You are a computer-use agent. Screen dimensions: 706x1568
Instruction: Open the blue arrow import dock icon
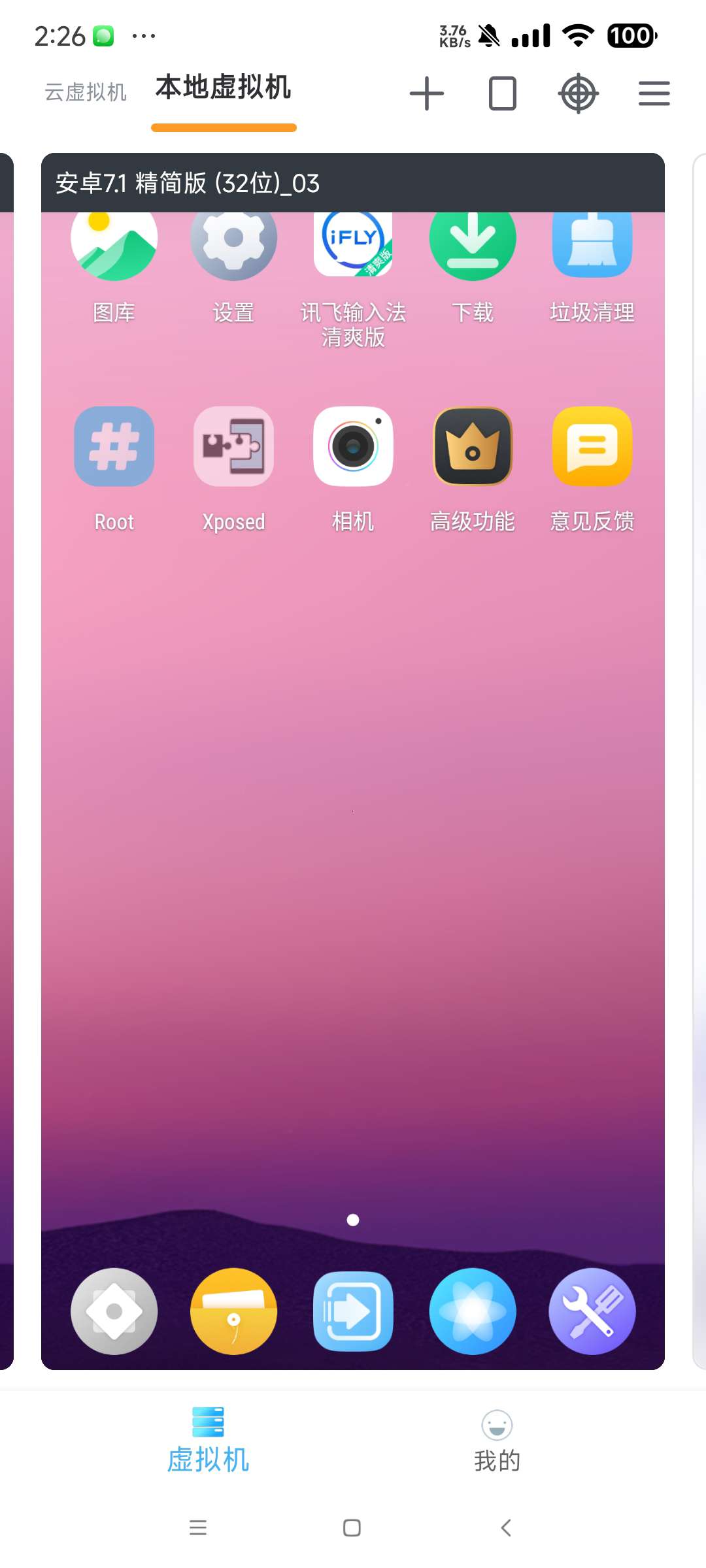point(353,1311)
